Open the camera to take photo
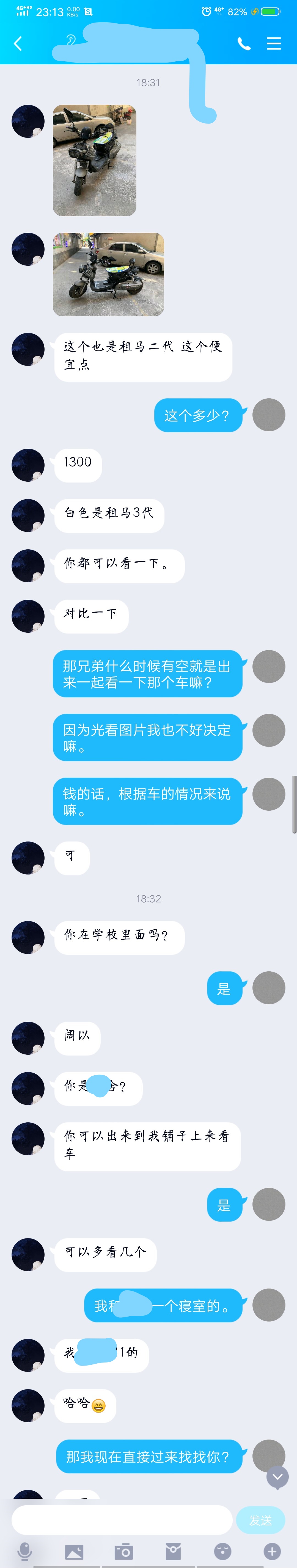This screenshot has width=297, height=1568. click(123, 1551)
